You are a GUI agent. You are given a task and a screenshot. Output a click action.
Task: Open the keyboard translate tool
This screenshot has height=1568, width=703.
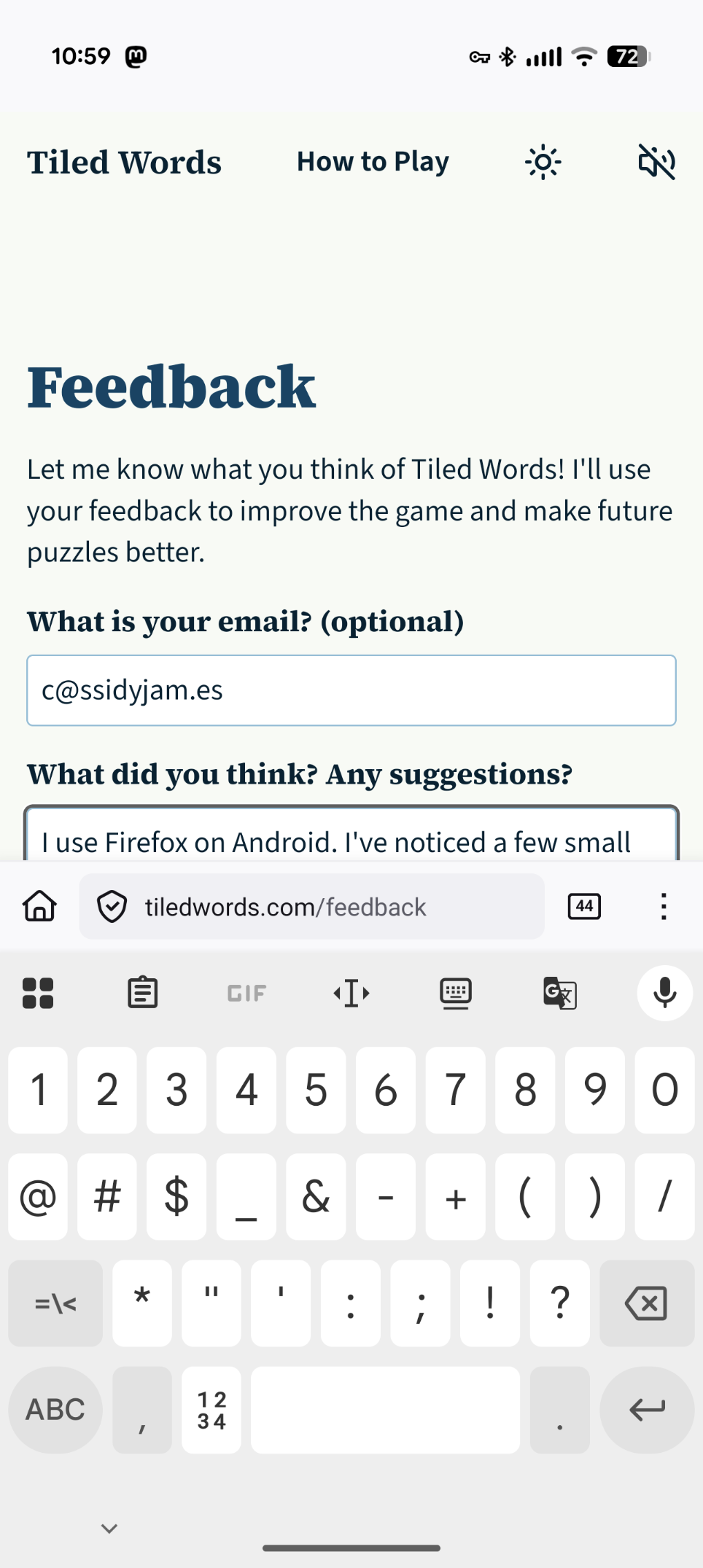pyautogui.click(x=559, y=993)
